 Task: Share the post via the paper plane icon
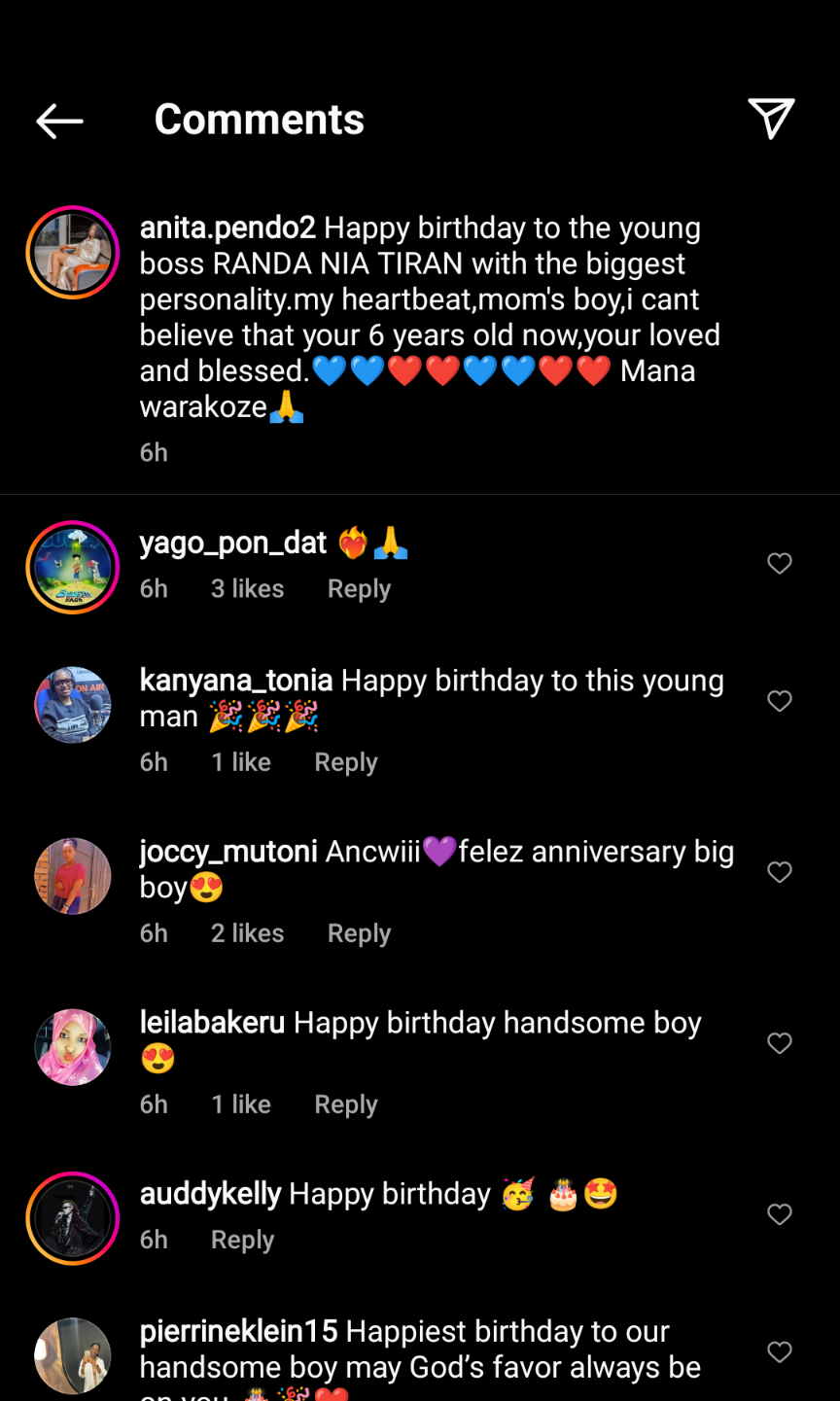click(x=771, y=119)
